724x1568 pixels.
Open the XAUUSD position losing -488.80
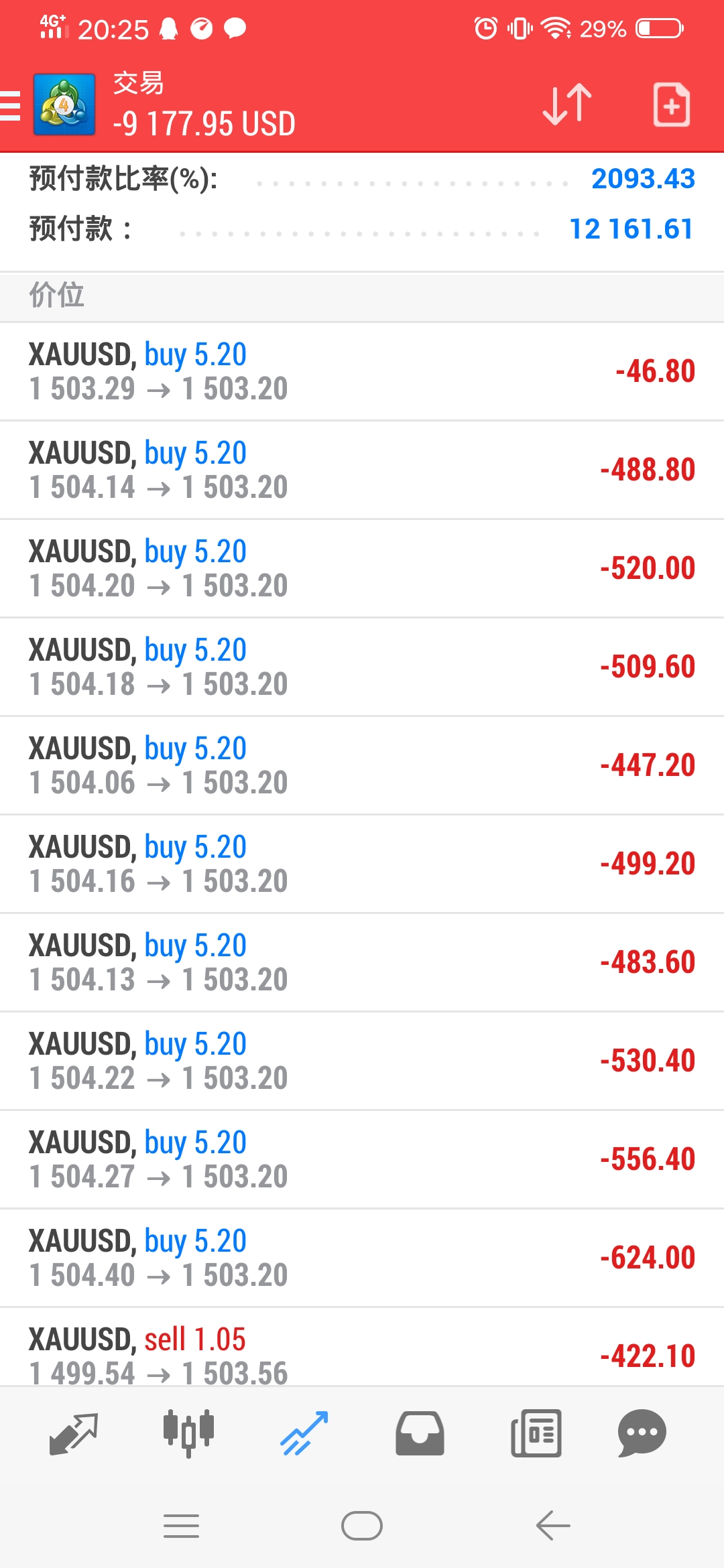362,470
